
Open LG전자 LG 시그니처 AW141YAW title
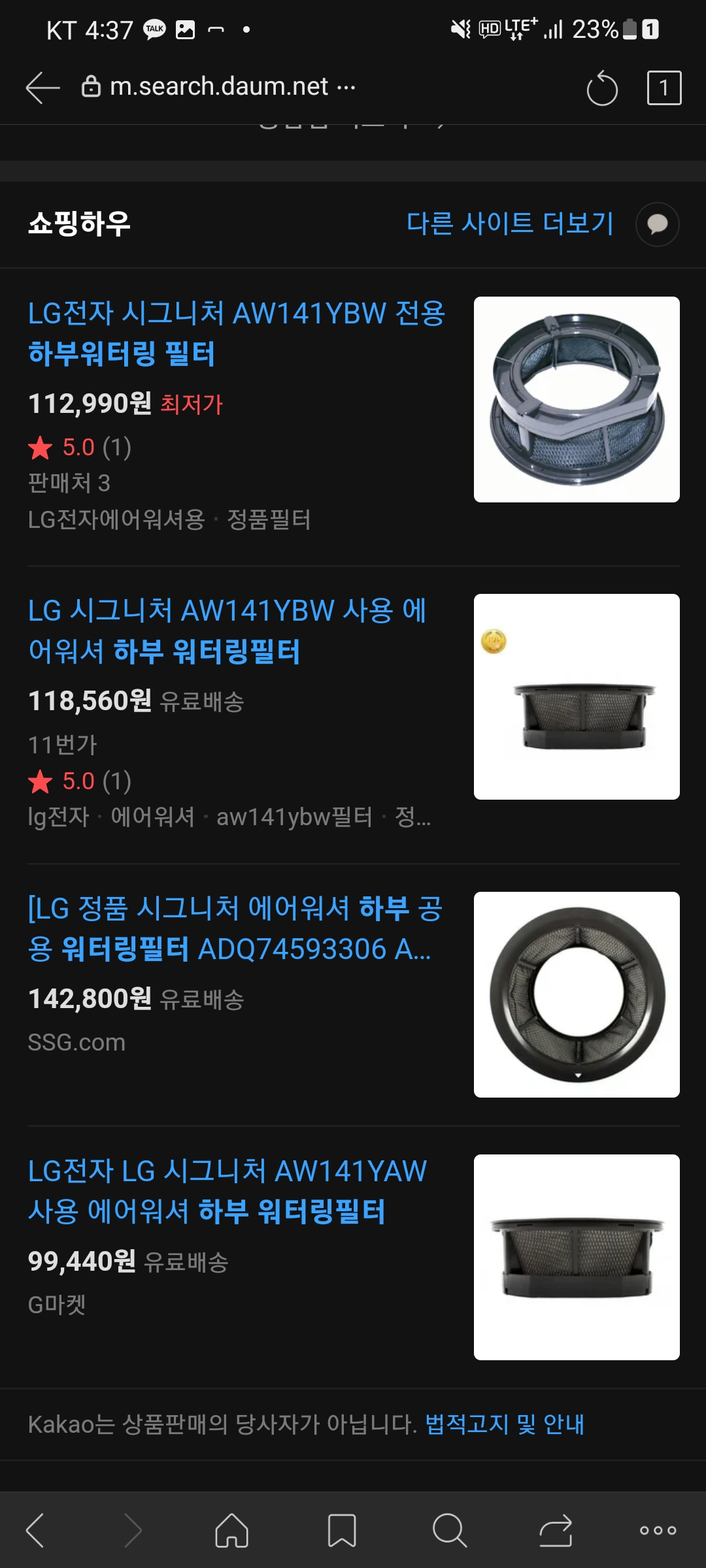point(227,1191)
